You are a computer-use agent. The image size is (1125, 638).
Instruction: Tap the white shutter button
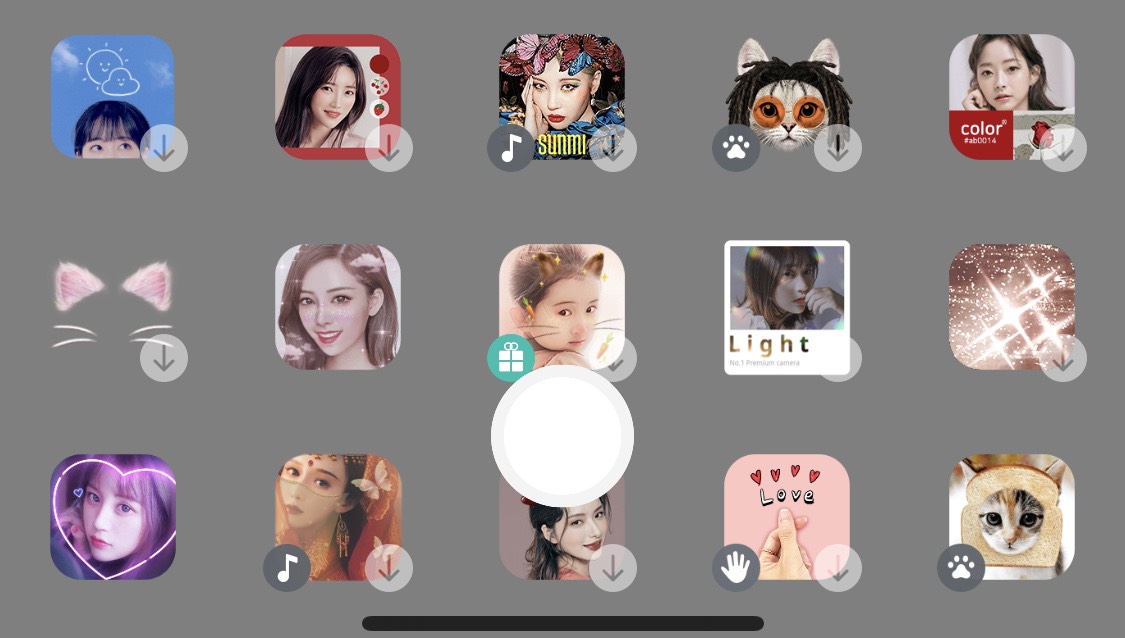pyautogui.click(x=562, y=436)
